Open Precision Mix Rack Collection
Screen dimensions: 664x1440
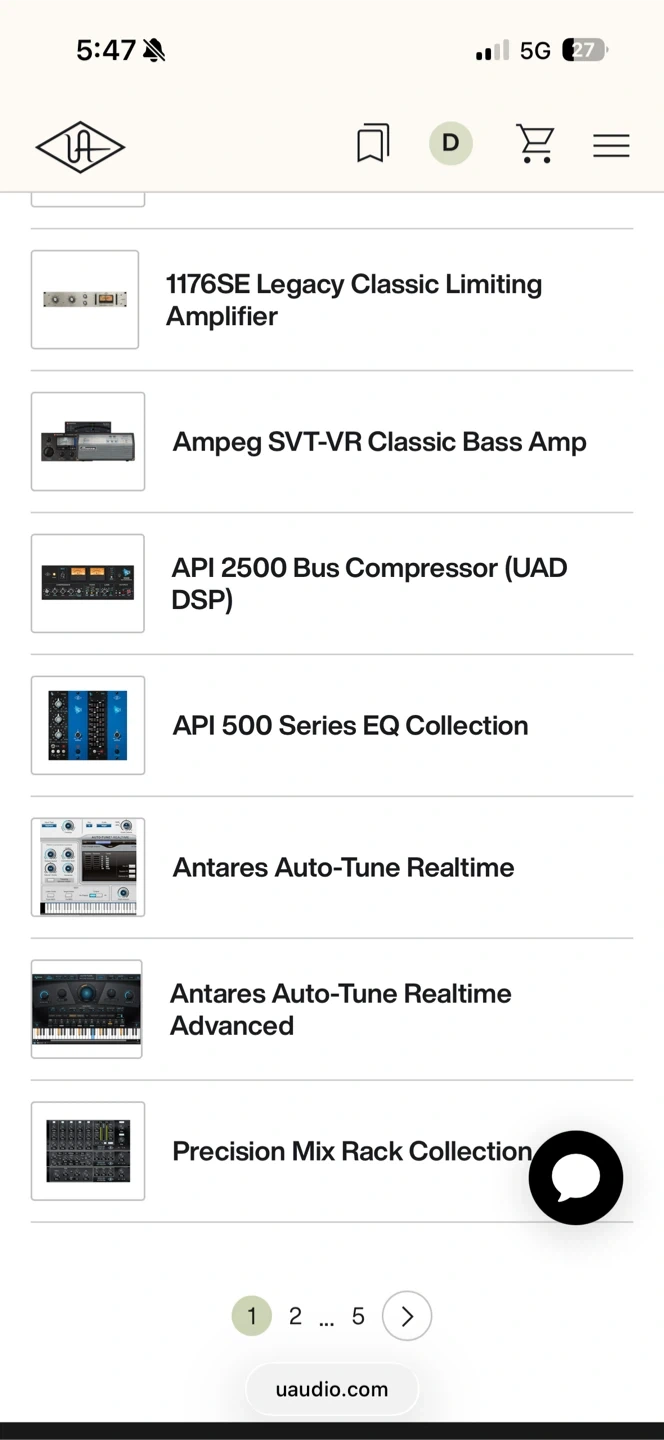pyautogui.click(x=350, y=1151)
